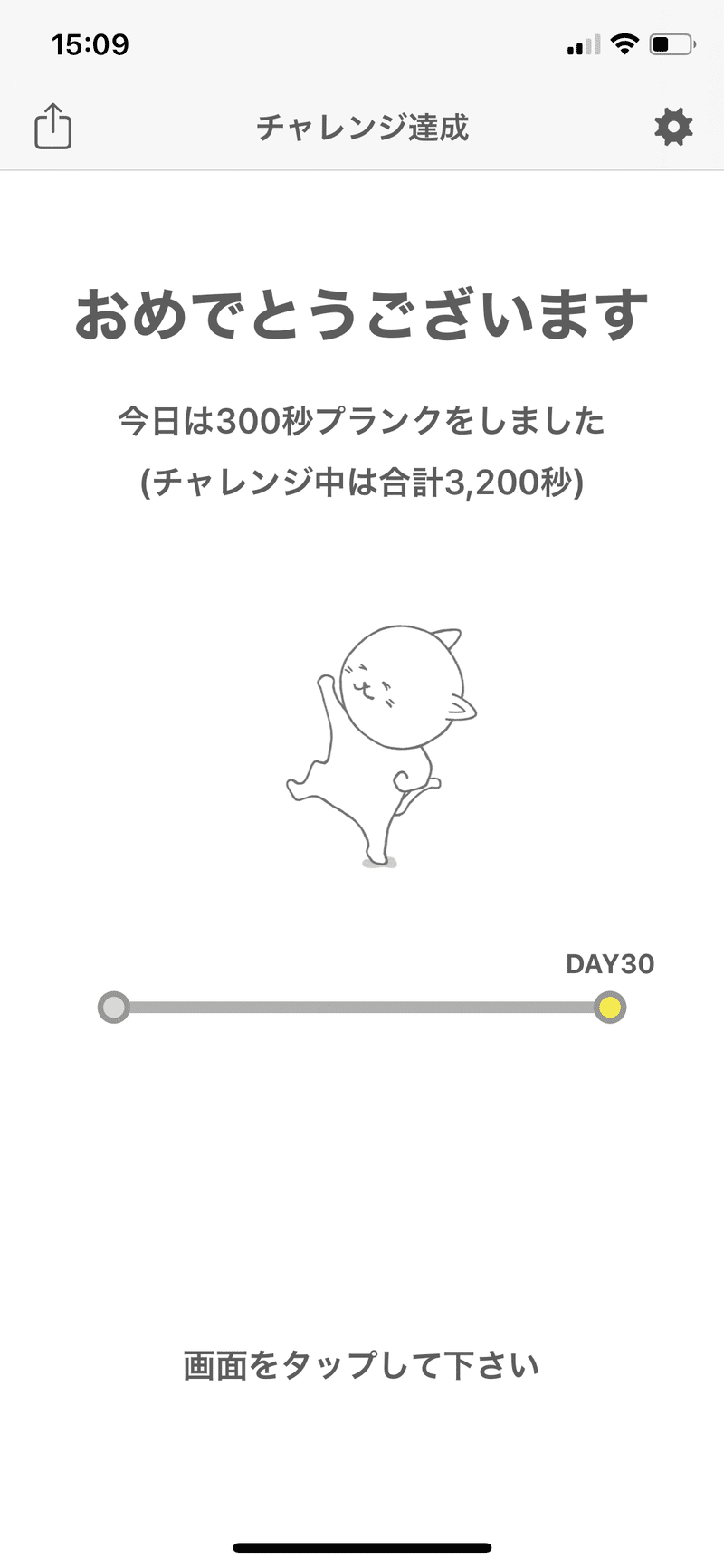Tap the export arrow inside the share icon

coord(52,118)
